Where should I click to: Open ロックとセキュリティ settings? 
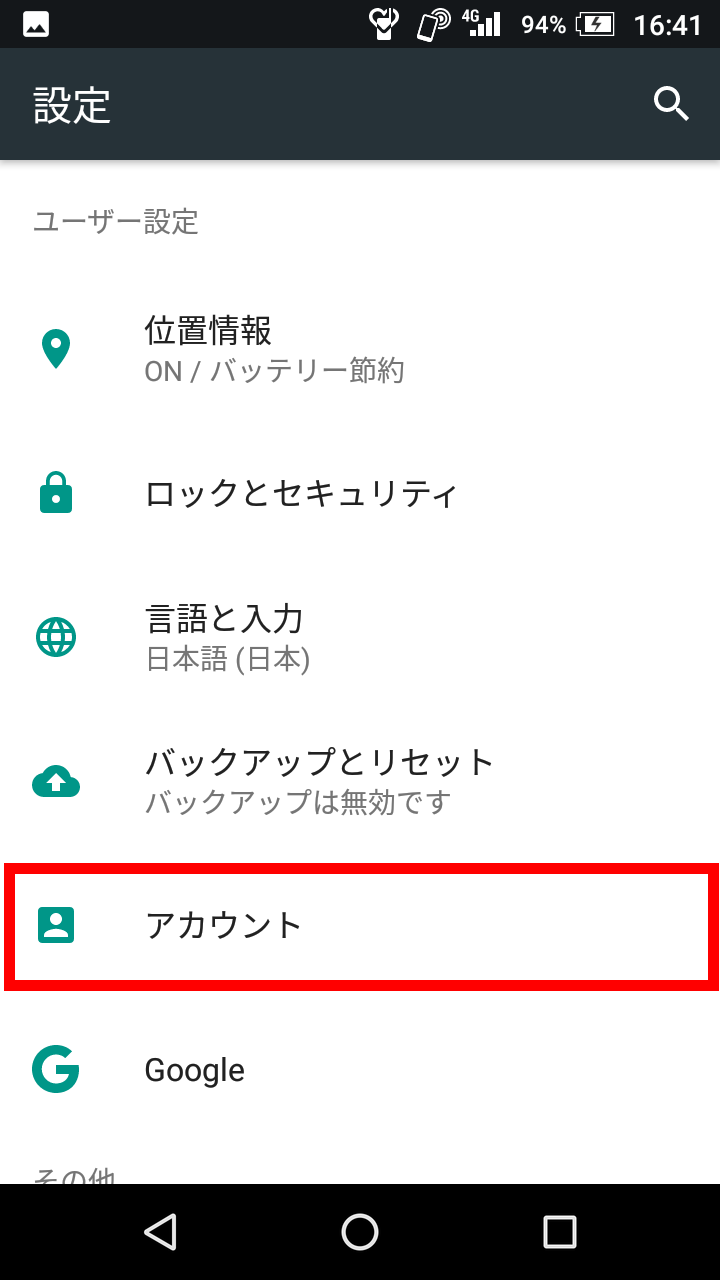(360, 493)
